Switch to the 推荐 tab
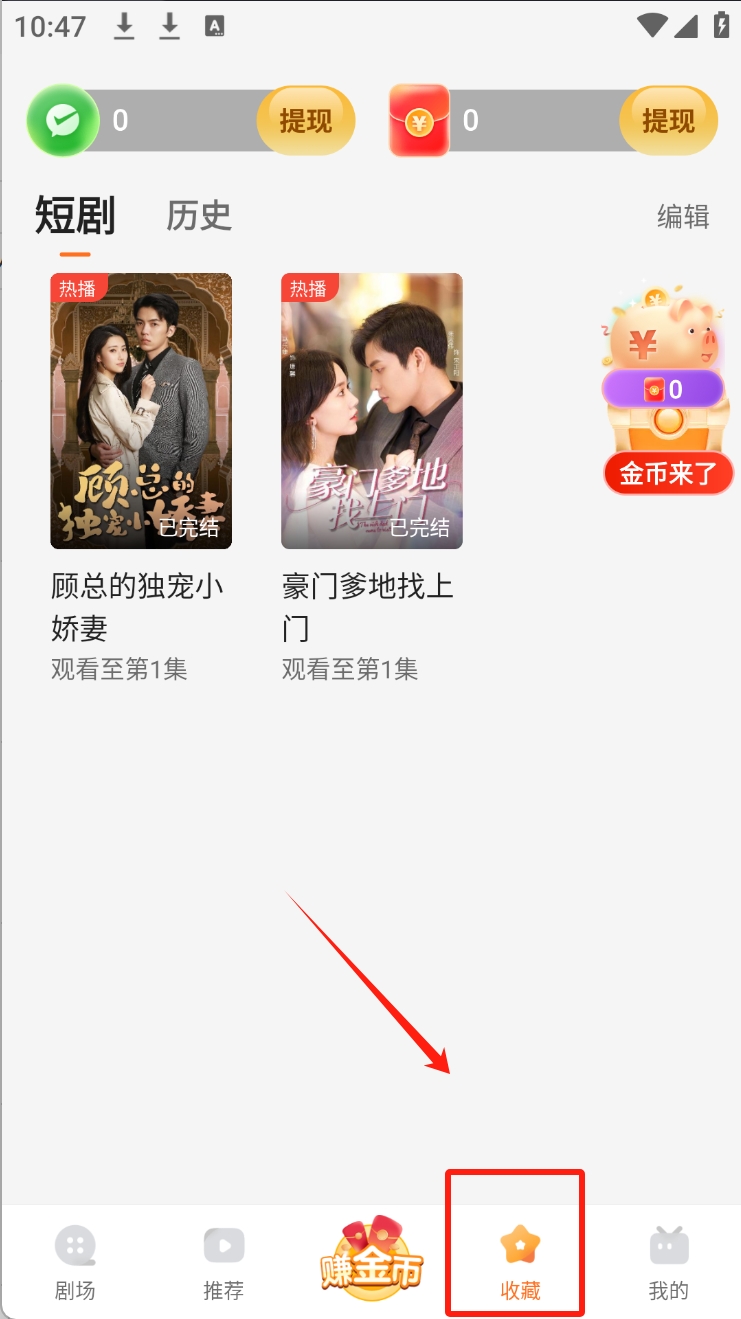 pos(223,1263)
